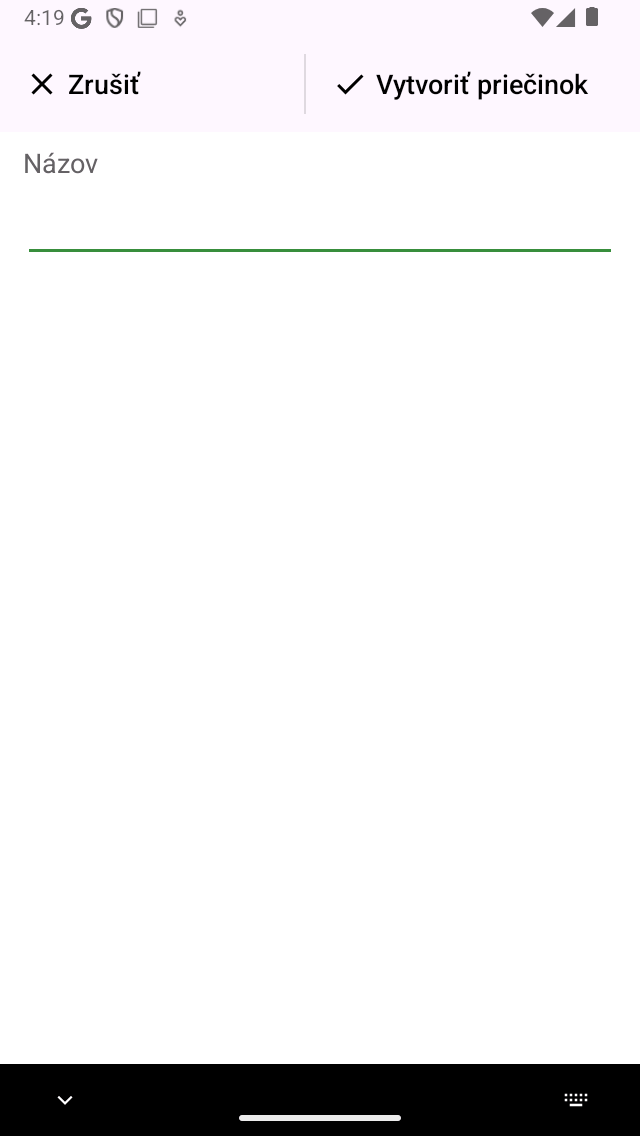
Task: Open the keyboard switcher icon
Action: (x=576, y=1100)
